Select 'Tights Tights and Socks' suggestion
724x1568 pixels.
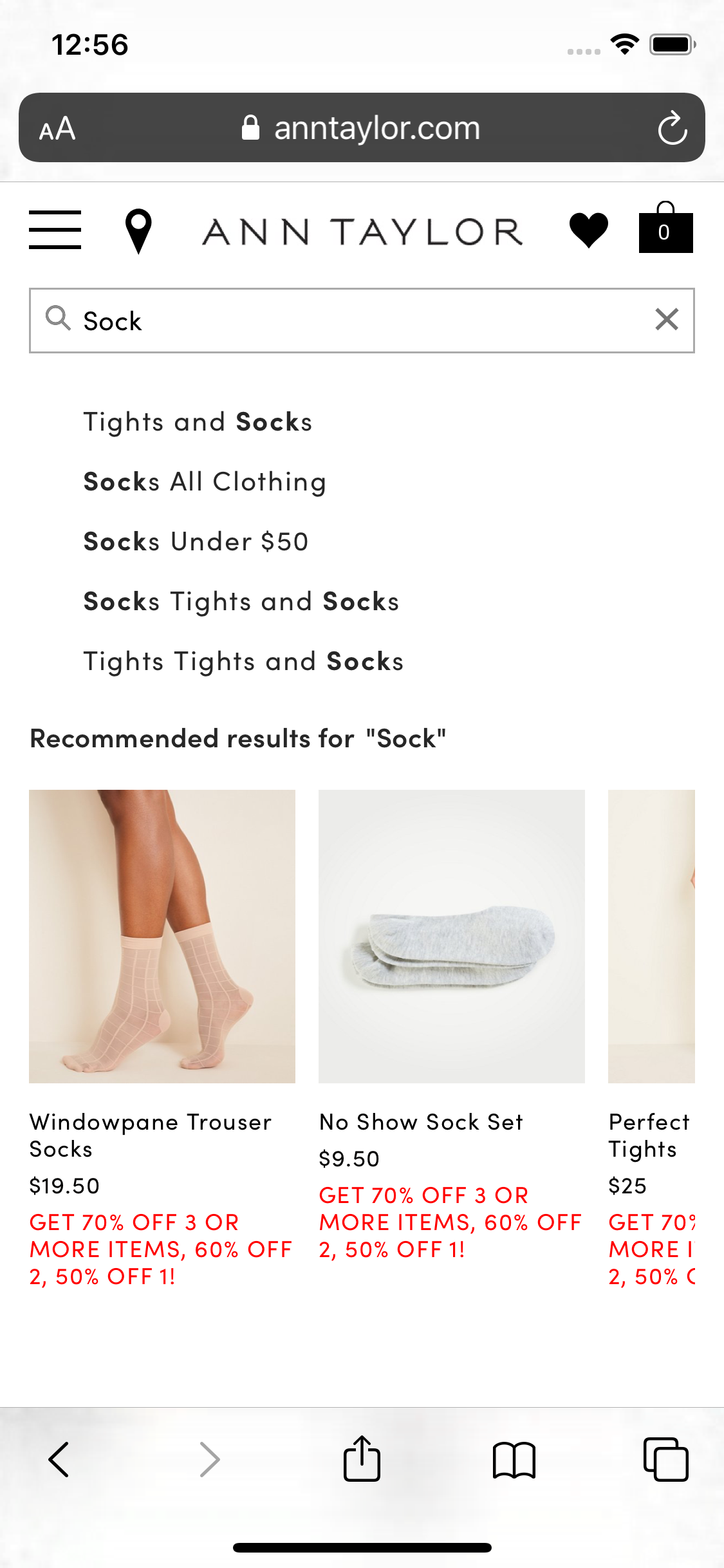(x=243, y=662)
